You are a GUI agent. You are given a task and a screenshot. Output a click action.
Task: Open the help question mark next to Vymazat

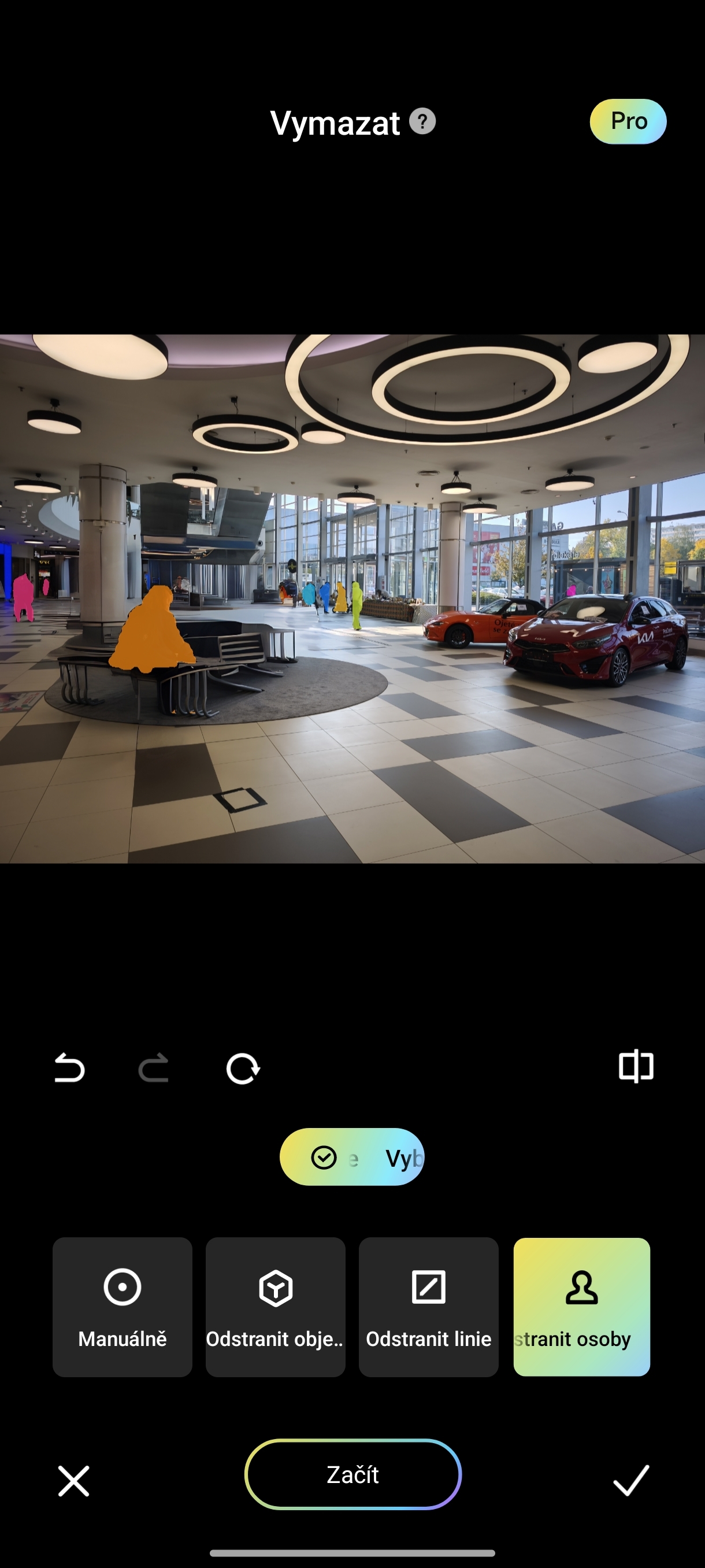pos(422,121)
